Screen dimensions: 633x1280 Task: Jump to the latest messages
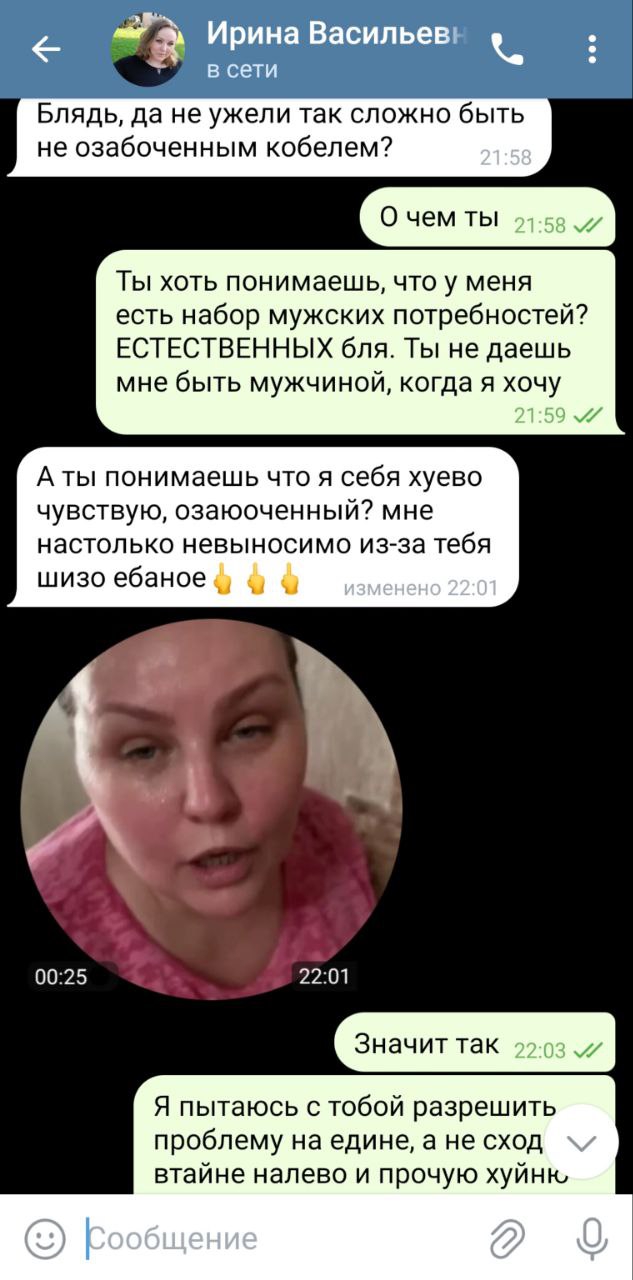pyautogui.click(x=582, y=1142)
